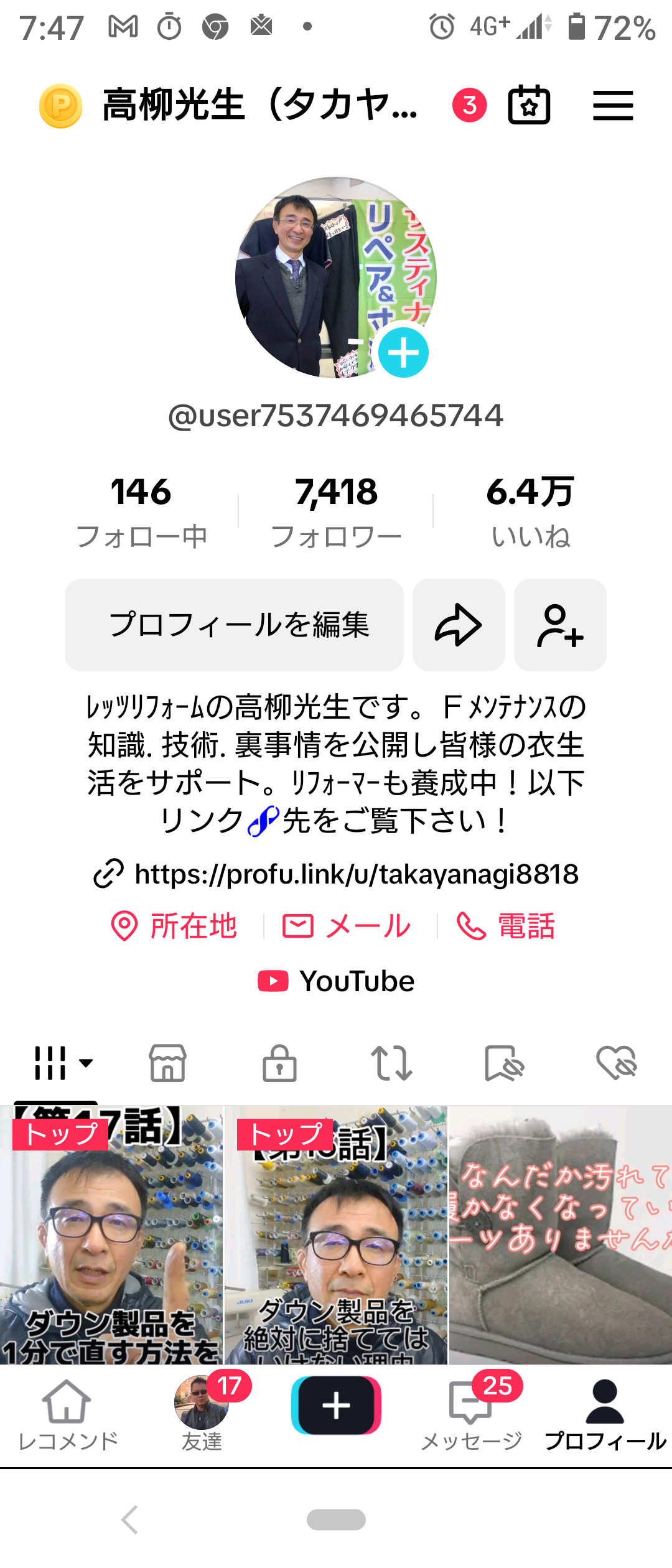The width and height of the screenshot is (672, 1568).
Task: Open the hidden liked videos tab
Action: click(616, 1063)
